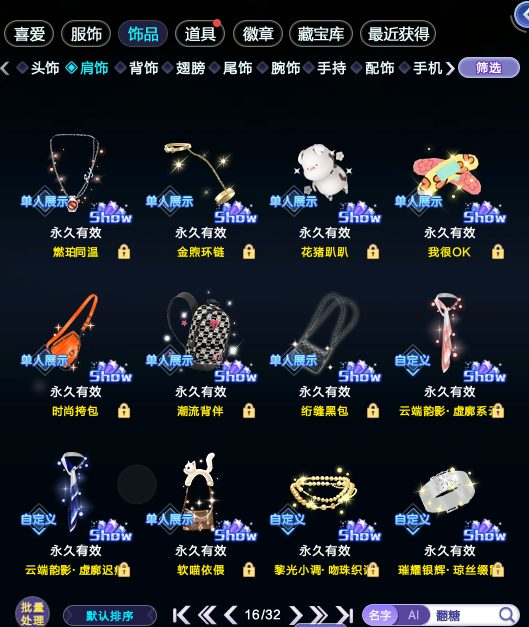Open the 服饰 tab
529x627 pixels.
coord(86,34)
